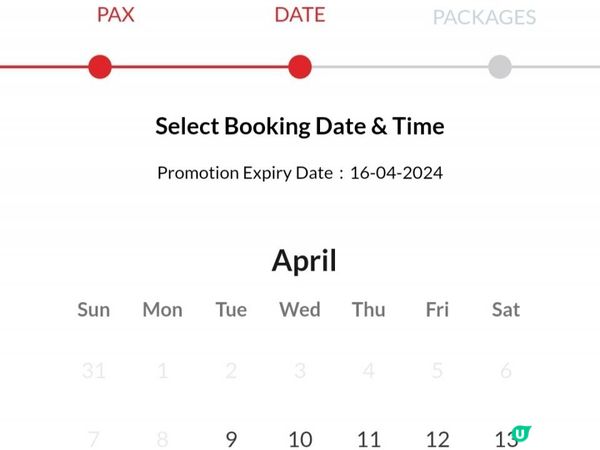The width and height of the screenshot is (600, 450).
Task: Choose April 10 as booking date
Action: click(300, 438)
